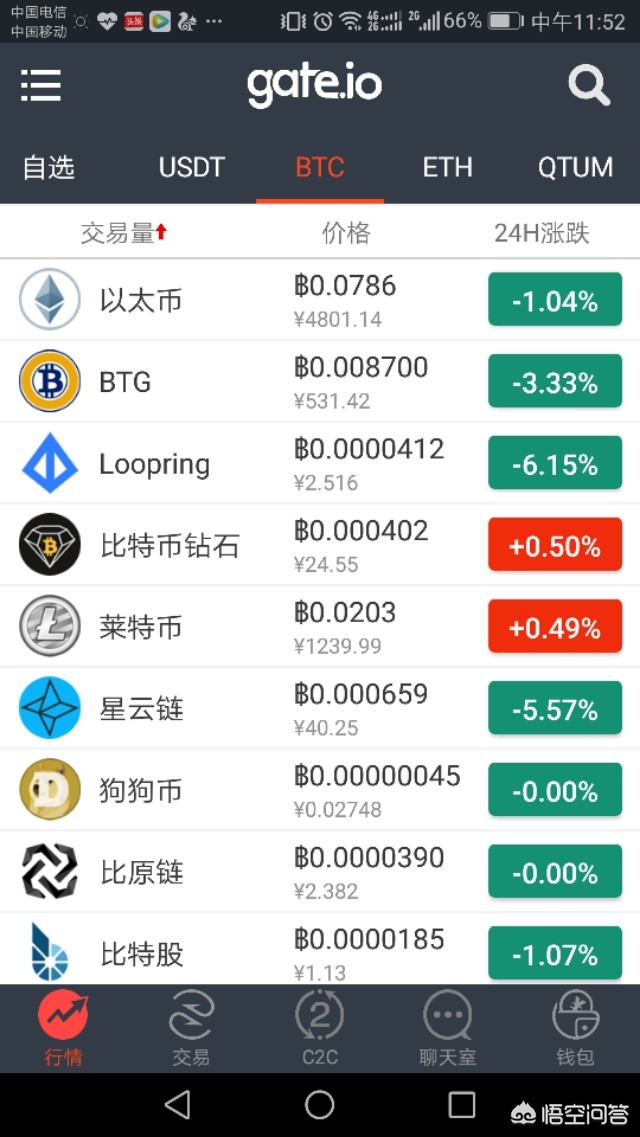
Task: Switch to the USDT market tab
Action: (x=192, y=168)
